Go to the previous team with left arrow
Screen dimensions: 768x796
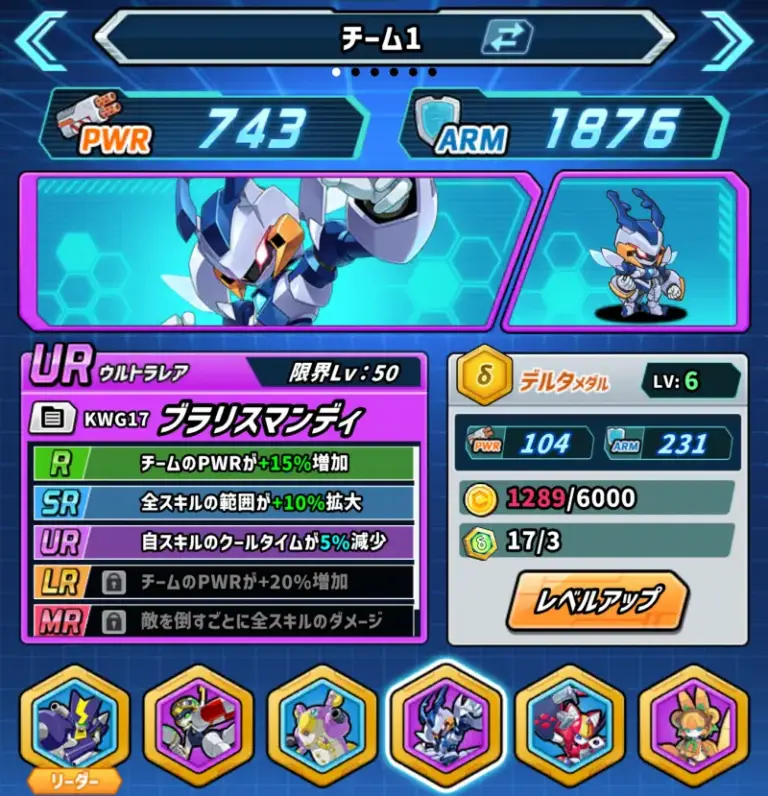click(42, 42)
